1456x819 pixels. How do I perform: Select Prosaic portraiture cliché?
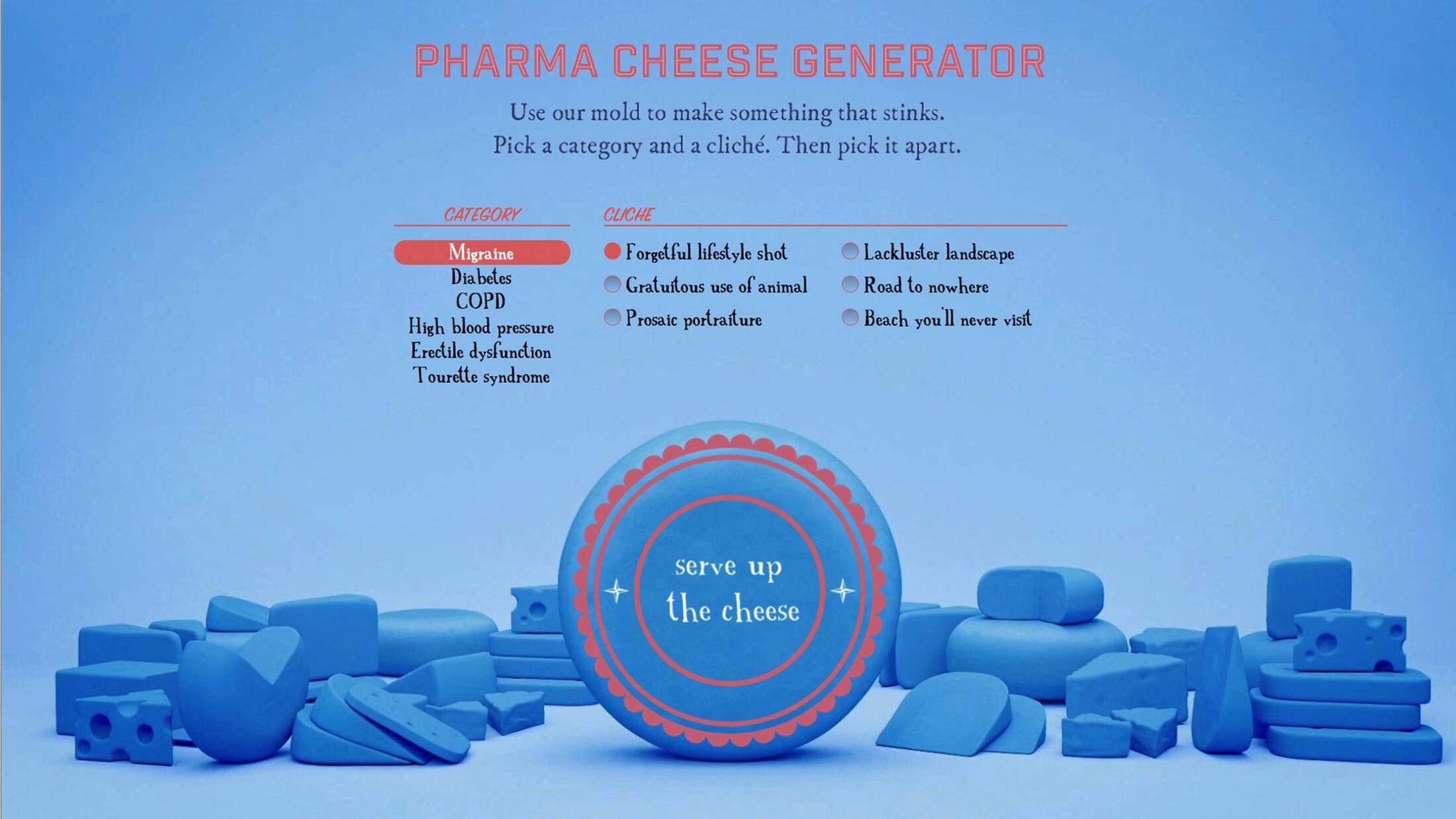coord(613,318)
